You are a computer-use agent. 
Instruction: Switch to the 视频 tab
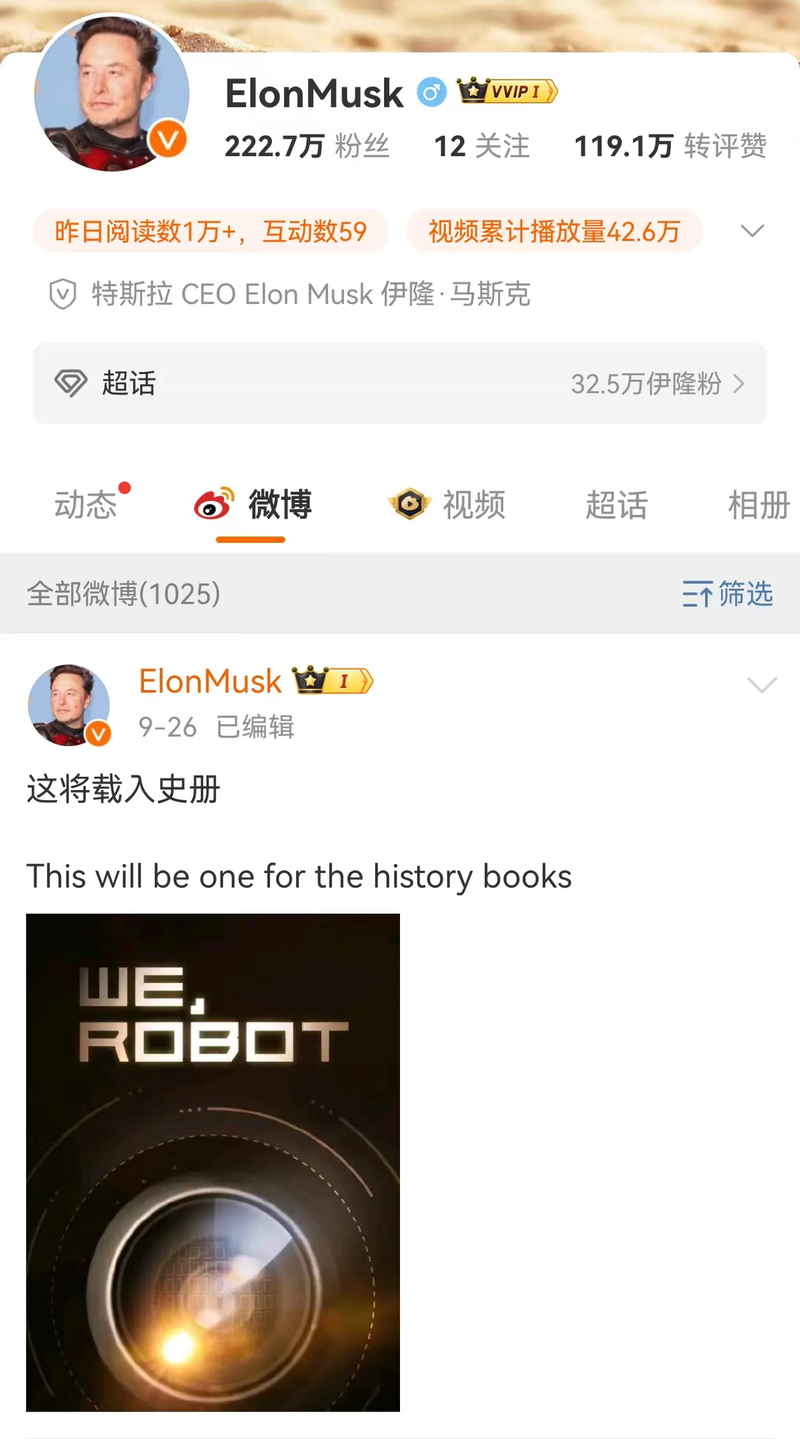click(x=447, y=505)
